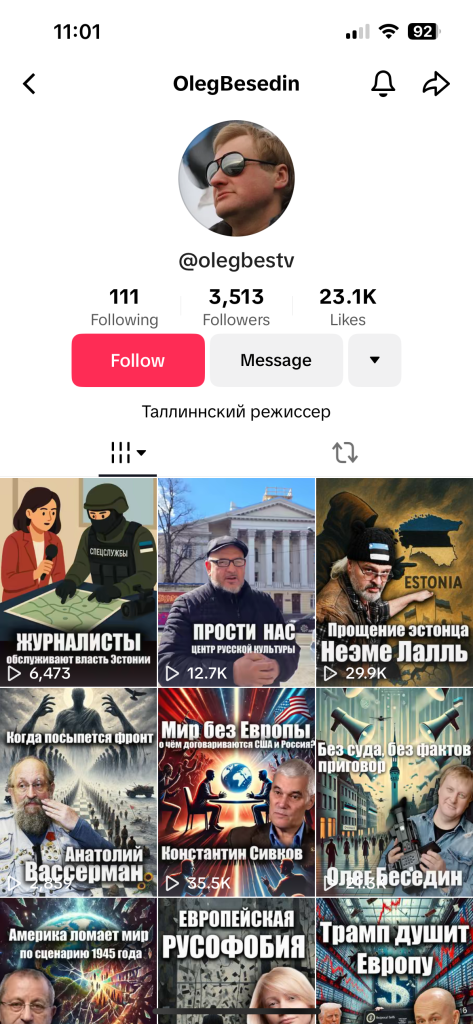Go back using the top-left arrow
This screenshot has width=473, height=1024.
point(29,84)
